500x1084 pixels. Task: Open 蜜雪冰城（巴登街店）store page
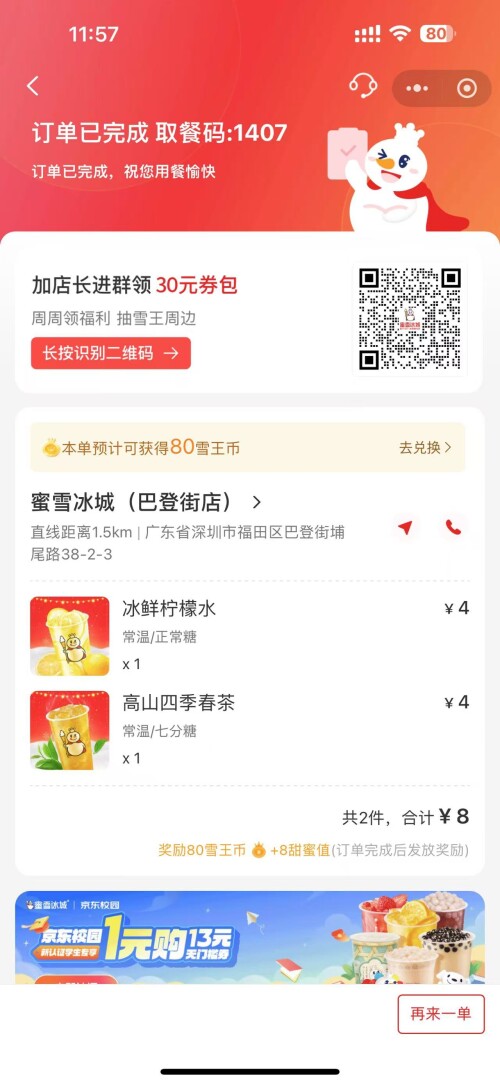tap(147, 502)
